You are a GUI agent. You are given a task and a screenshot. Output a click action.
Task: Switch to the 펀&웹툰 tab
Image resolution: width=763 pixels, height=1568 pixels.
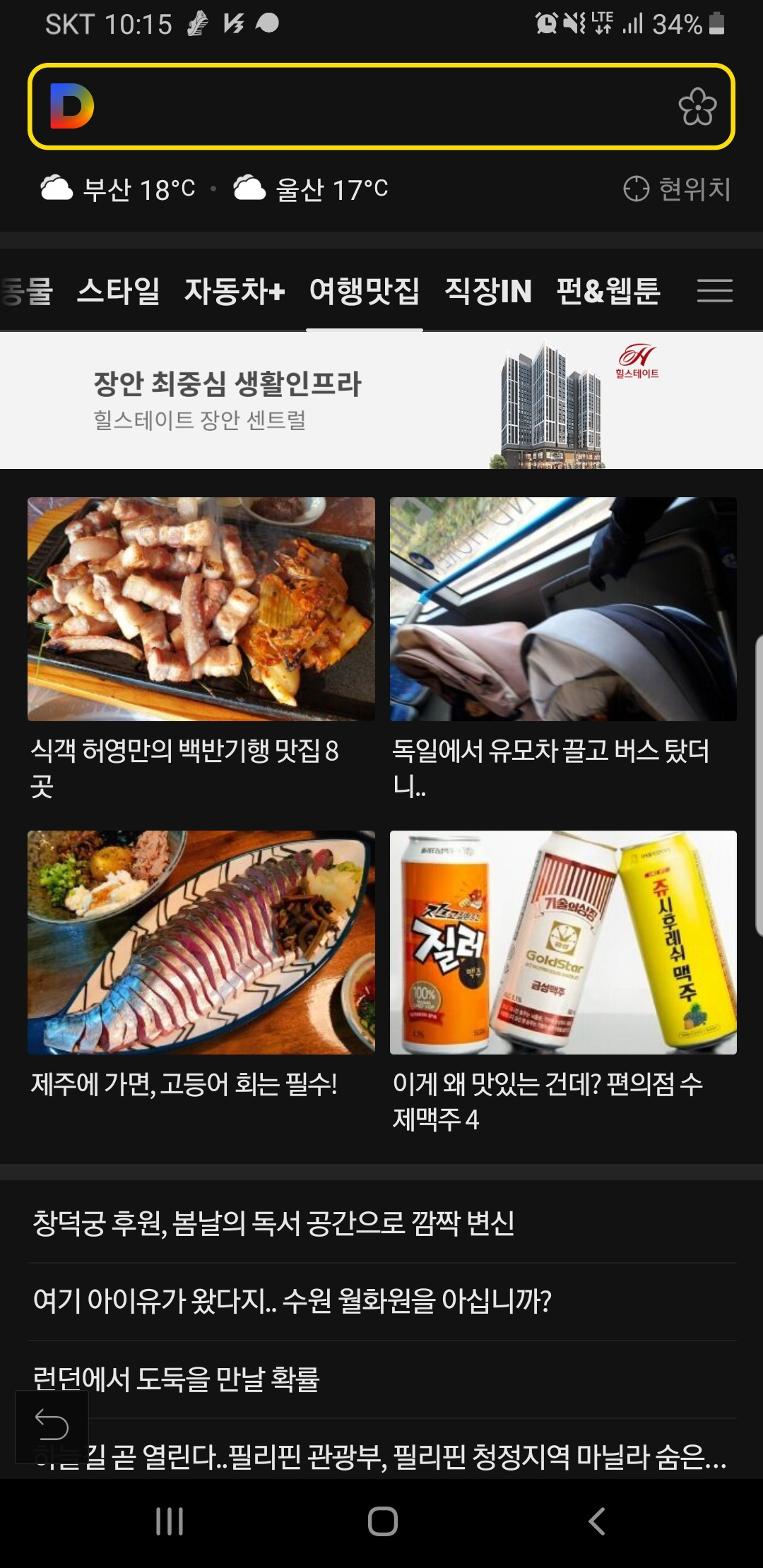click(606, 292)
